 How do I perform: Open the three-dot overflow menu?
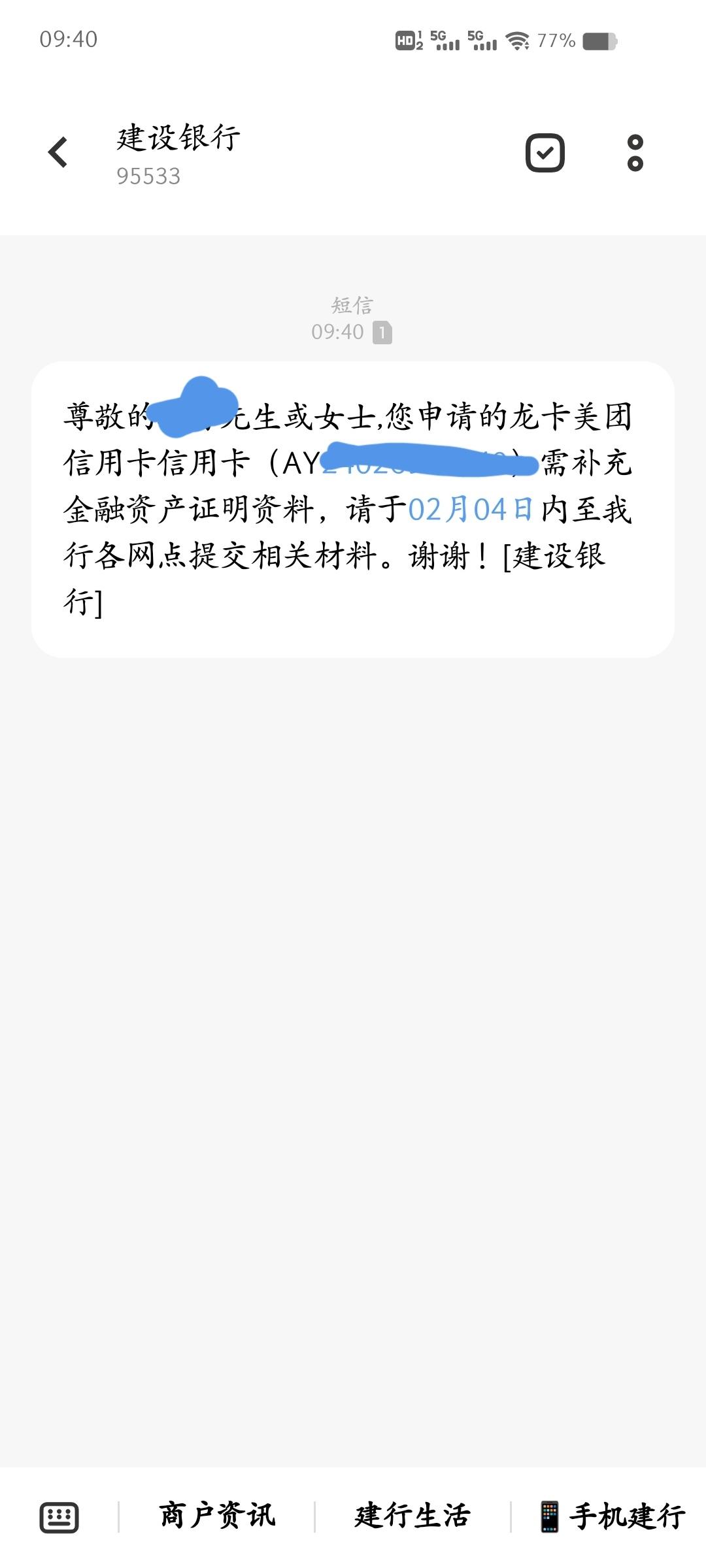pyautogui.click(x=635, y=153)
